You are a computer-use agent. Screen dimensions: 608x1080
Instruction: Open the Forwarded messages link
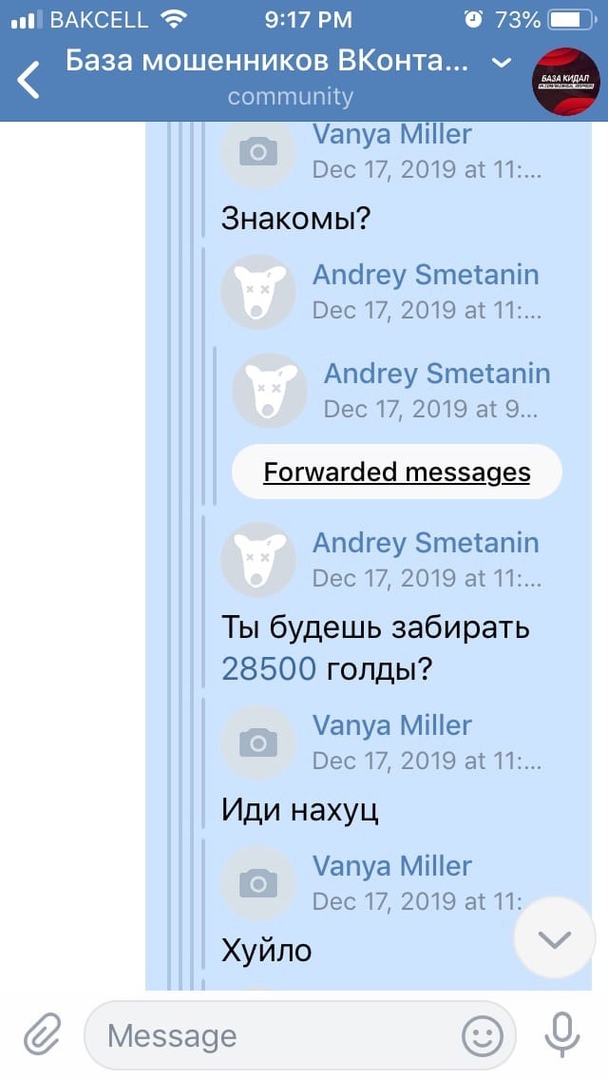coord(397,472)
